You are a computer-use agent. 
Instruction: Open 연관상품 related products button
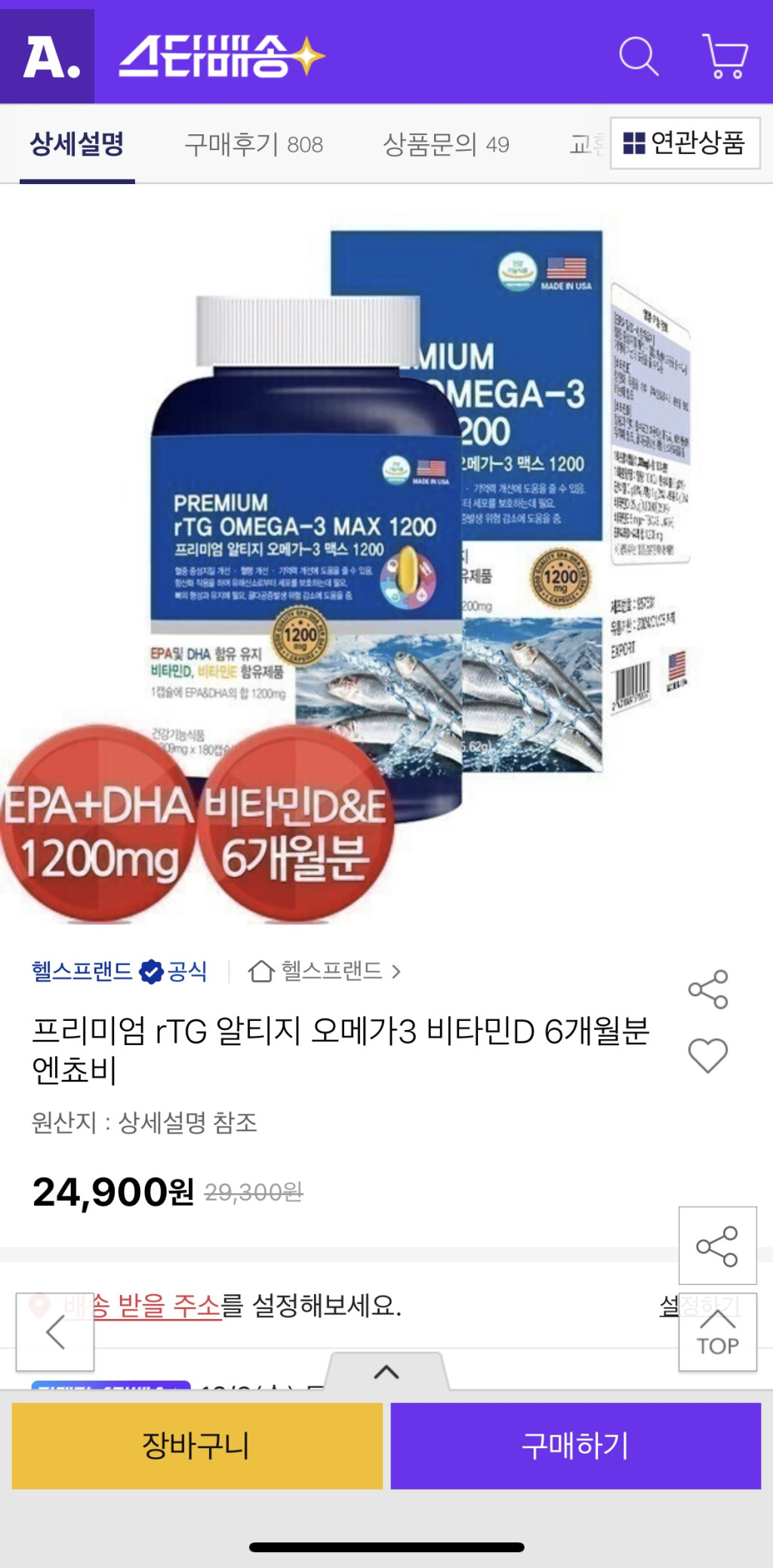pyautogui.click(x=684, y=143)
